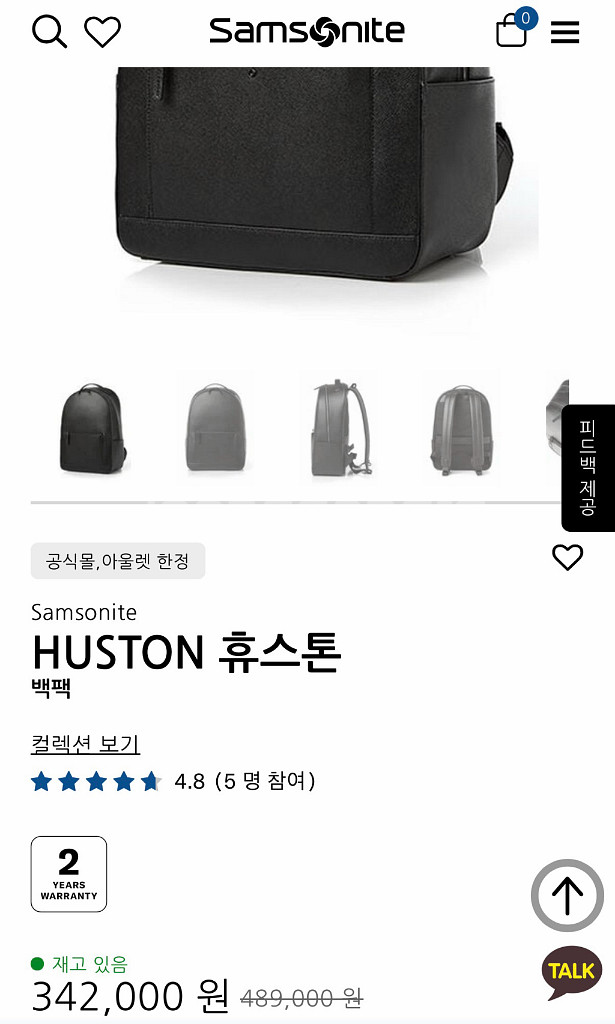Image resolution: width=615 pixels, height=1024 pixels.
Task: Open the shopping cart
Action: (513, 30)
